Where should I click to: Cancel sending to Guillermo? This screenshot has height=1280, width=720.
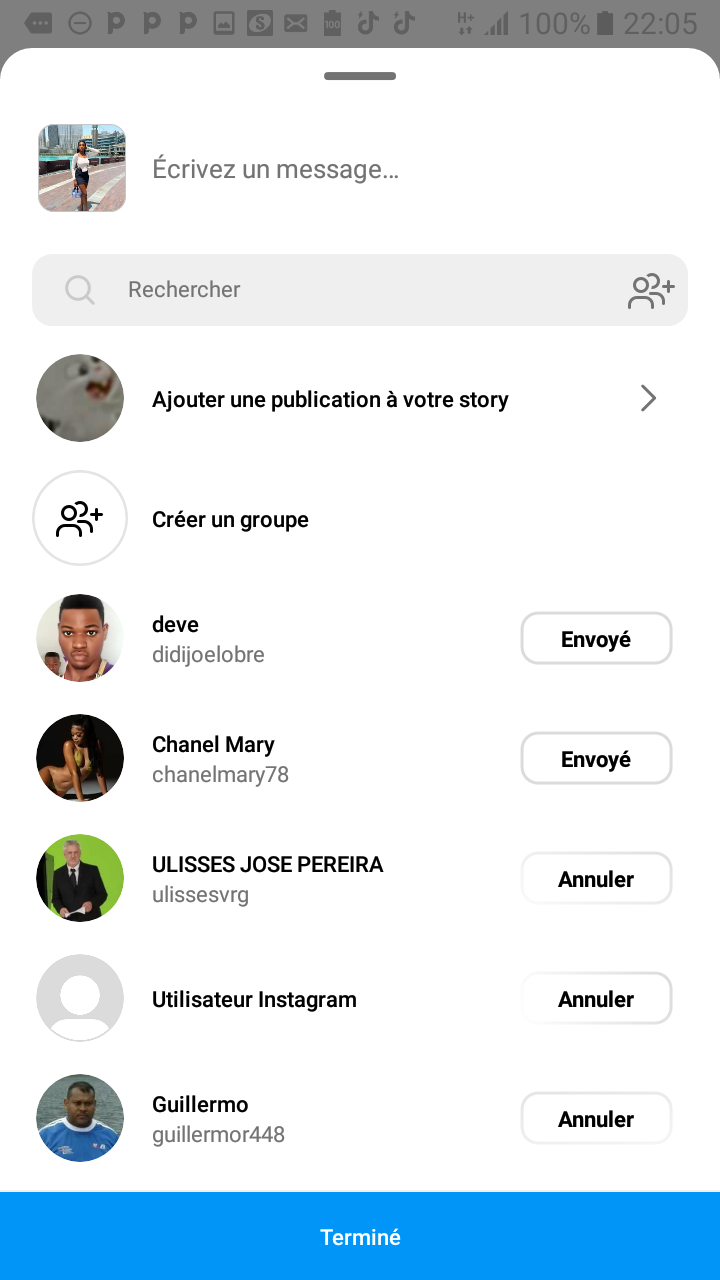click(x=596, y=1119)
